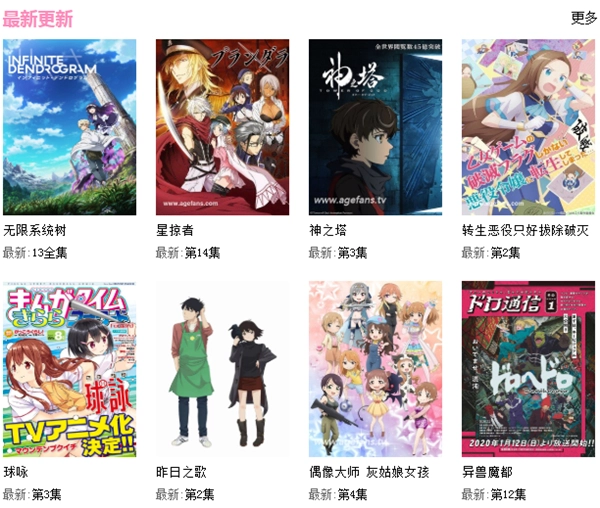Screen dimensions: 600x508
Task: Select the 昨日之歌 anime poster
Action: [x=222, y=368]
